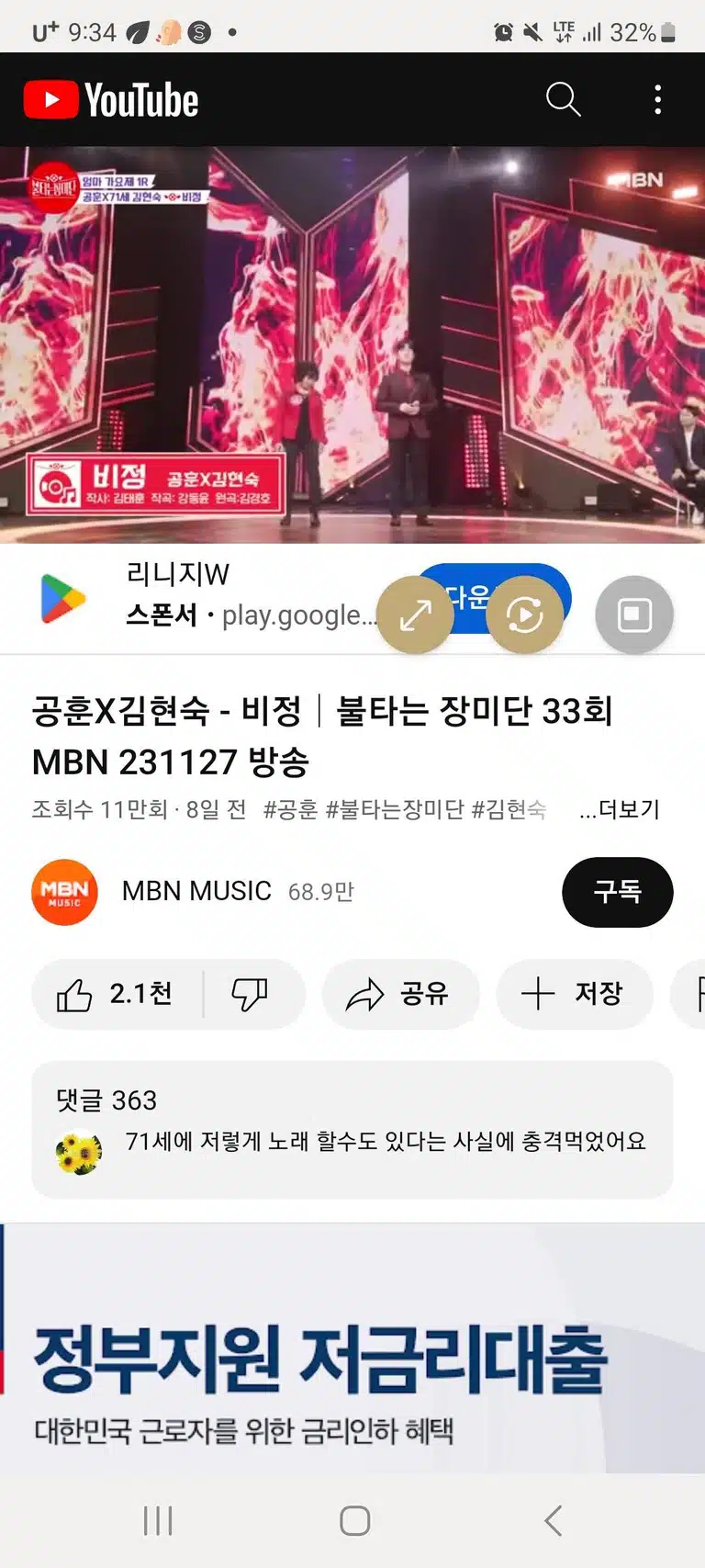The image size is (705, 1568).
Task: Tap the gray floating square button
Action: [x=634, y=615]
